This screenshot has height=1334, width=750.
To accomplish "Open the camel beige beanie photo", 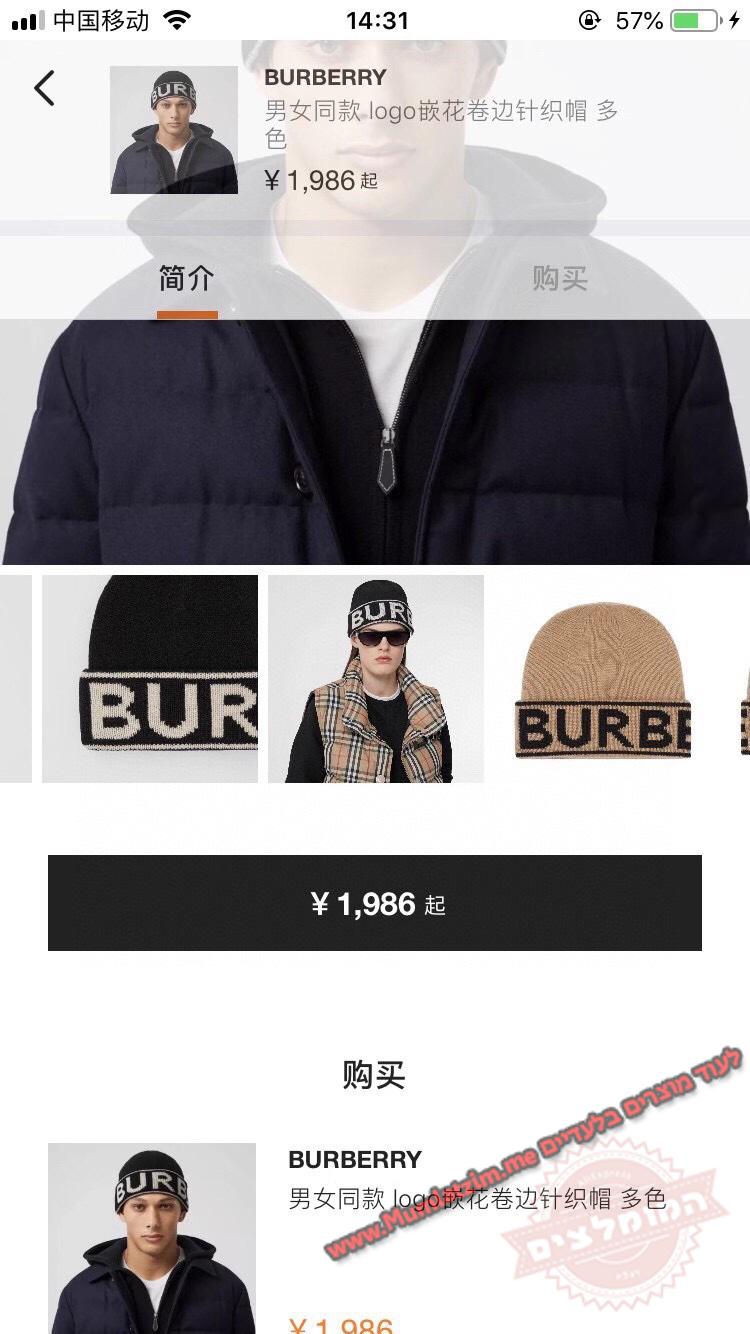I will [x=603, y=679].
